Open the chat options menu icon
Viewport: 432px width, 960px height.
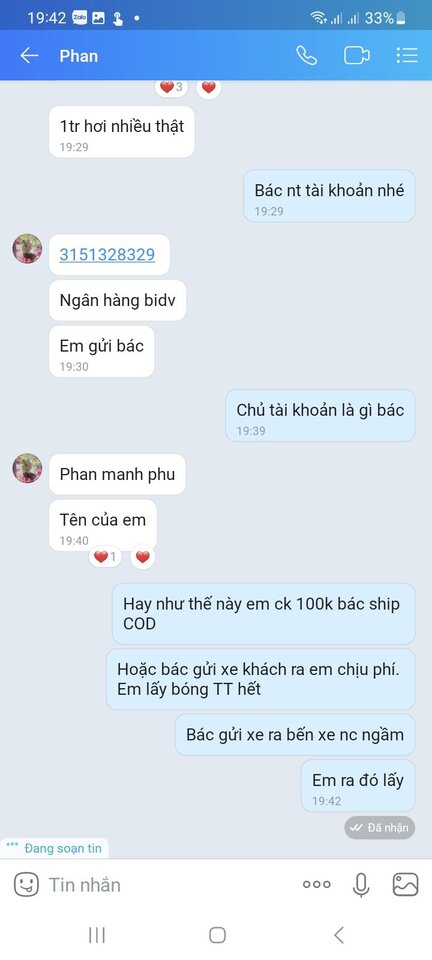(407, 56)
